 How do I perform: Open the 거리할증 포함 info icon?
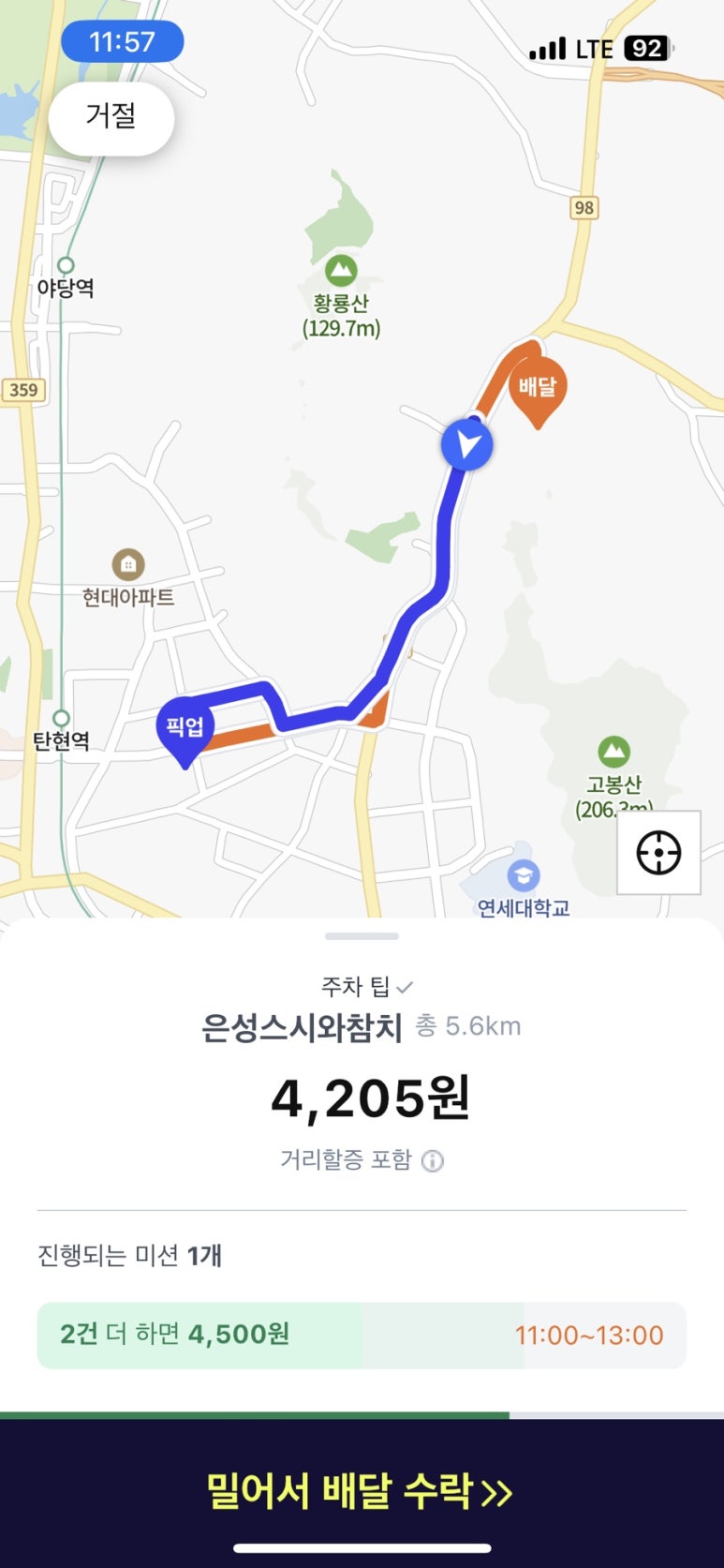pos(433,1161)
